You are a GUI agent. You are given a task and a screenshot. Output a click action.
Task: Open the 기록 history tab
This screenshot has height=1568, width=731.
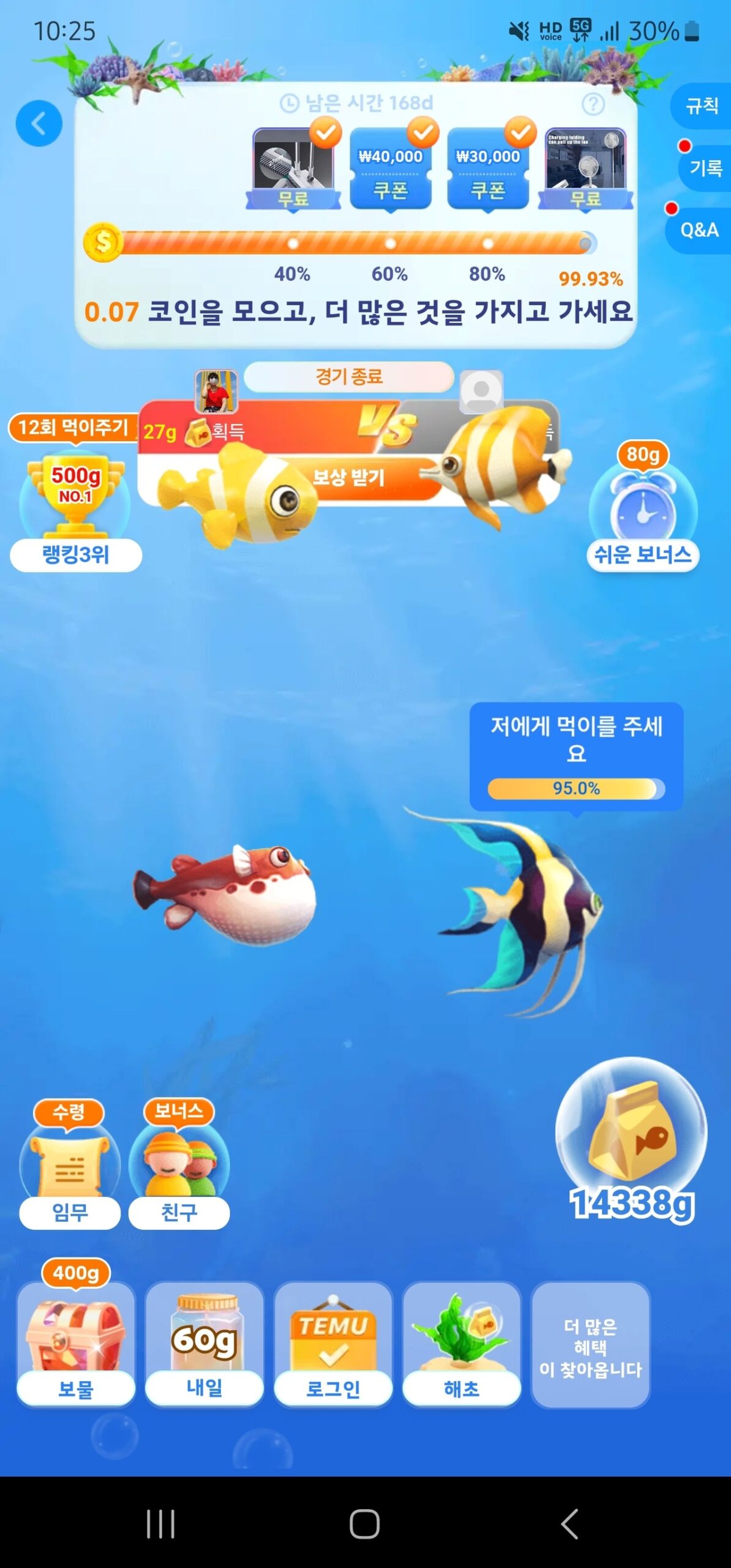tap(705, 168)
